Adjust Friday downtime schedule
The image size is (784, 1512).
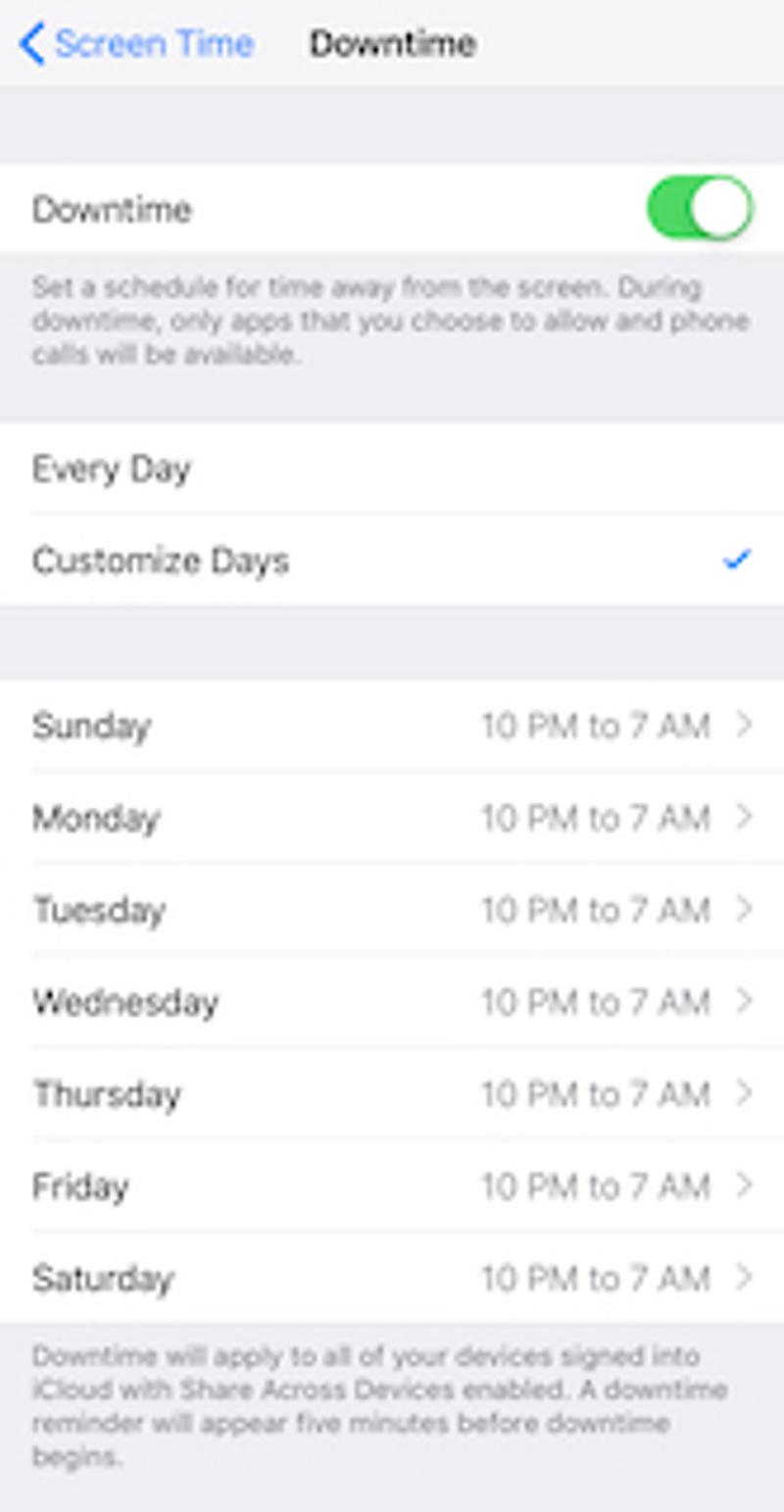(392, 1186)
